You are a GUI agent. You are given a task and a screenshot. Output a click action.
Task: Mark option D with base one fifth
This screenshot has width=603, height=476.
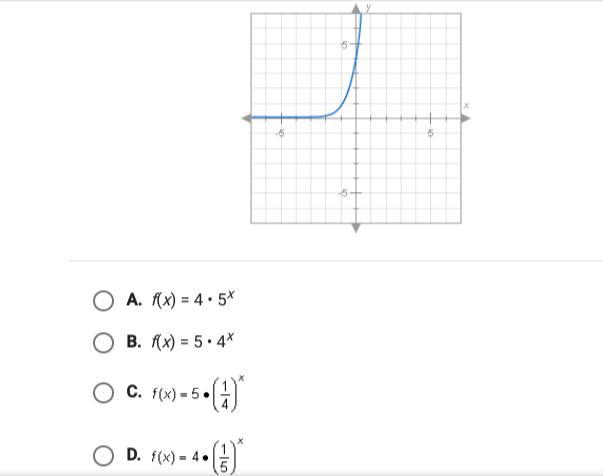point(103,456)
